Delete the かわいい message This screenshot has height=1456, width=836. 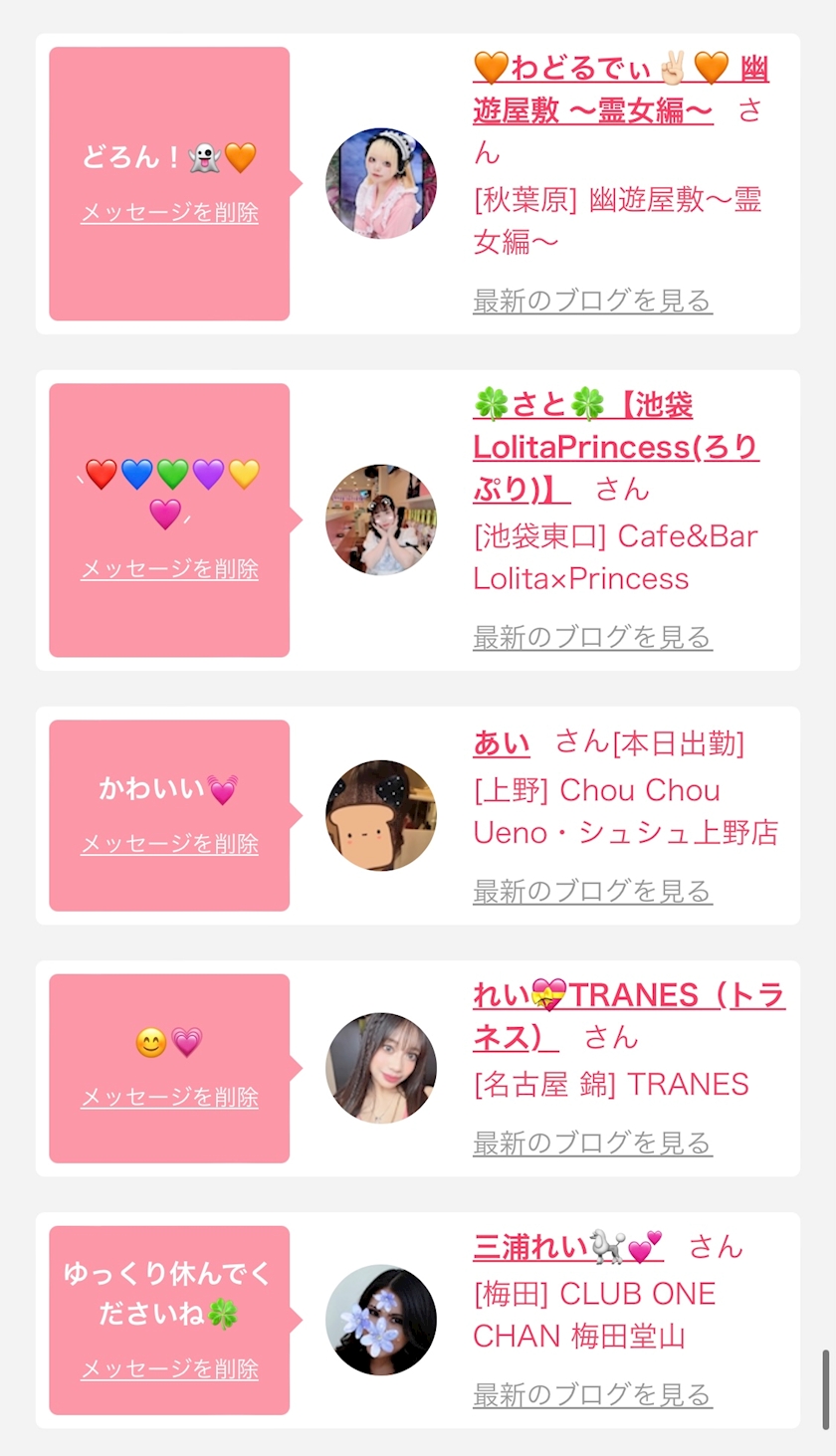(169, 844)
